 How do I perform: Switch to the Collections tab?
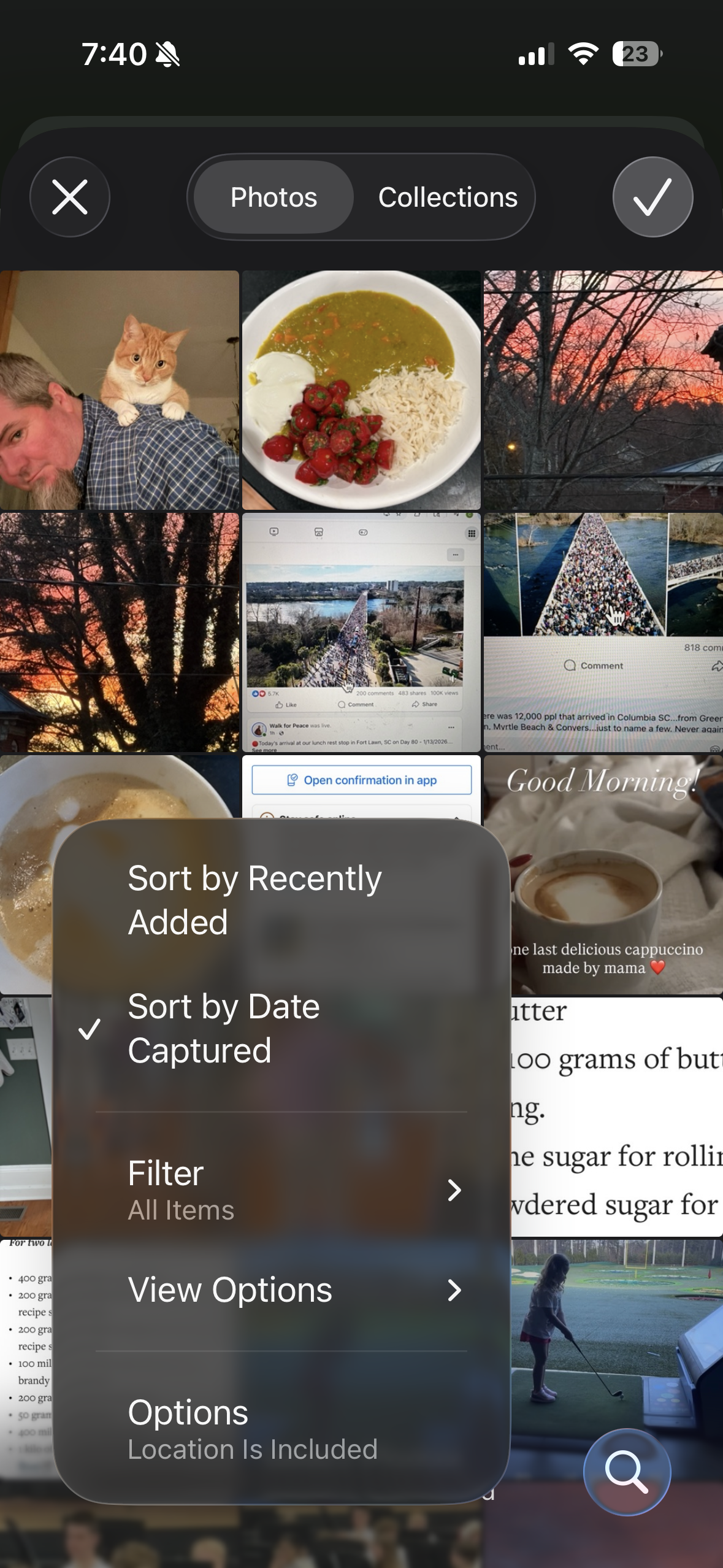(x=448, y=197)
